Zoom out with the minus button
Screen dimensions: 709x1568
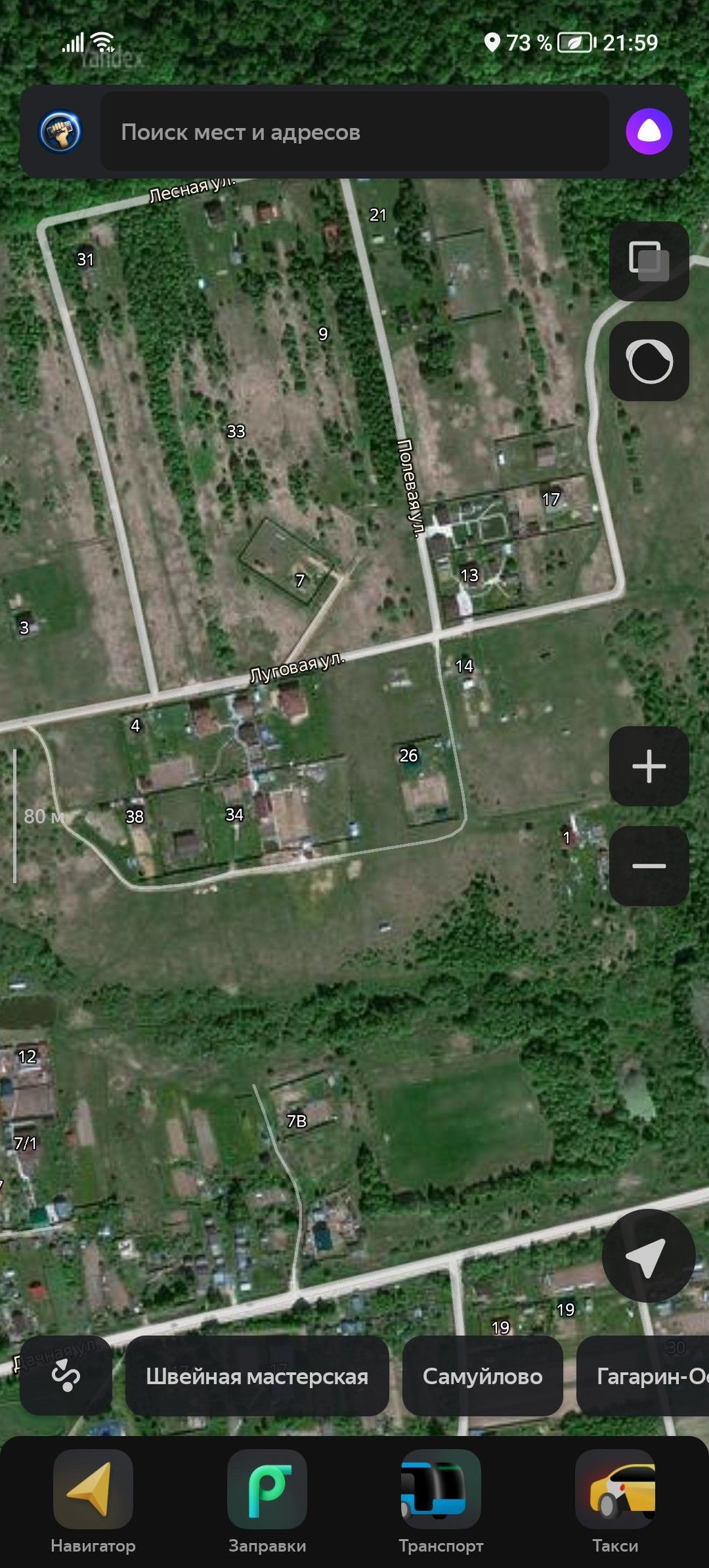(649, 866)
